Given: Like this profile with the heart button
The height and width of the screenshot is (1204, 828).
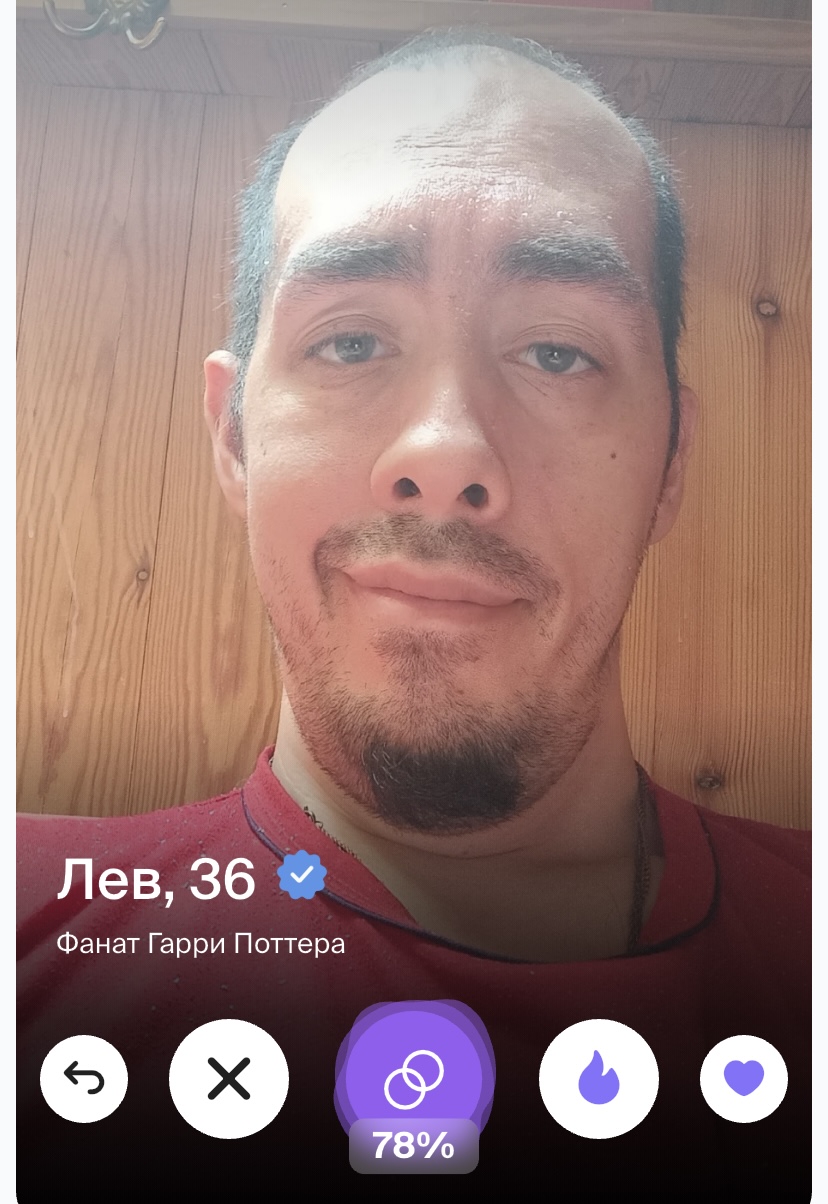Looking at the screenshot, I should [743, 1079].
